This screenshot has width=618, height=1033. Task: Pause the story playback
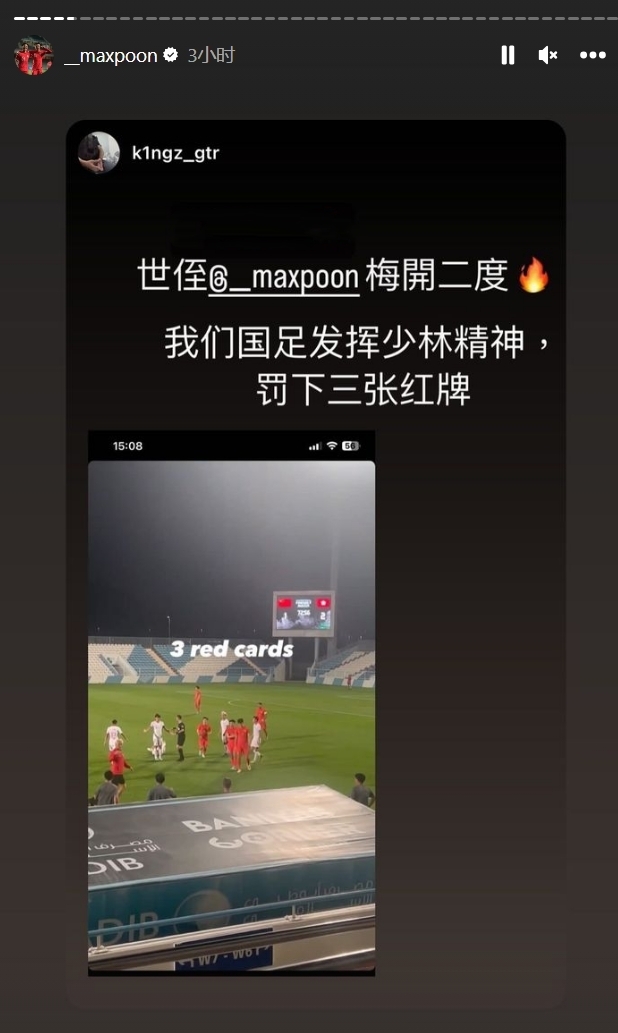point(508,55)
